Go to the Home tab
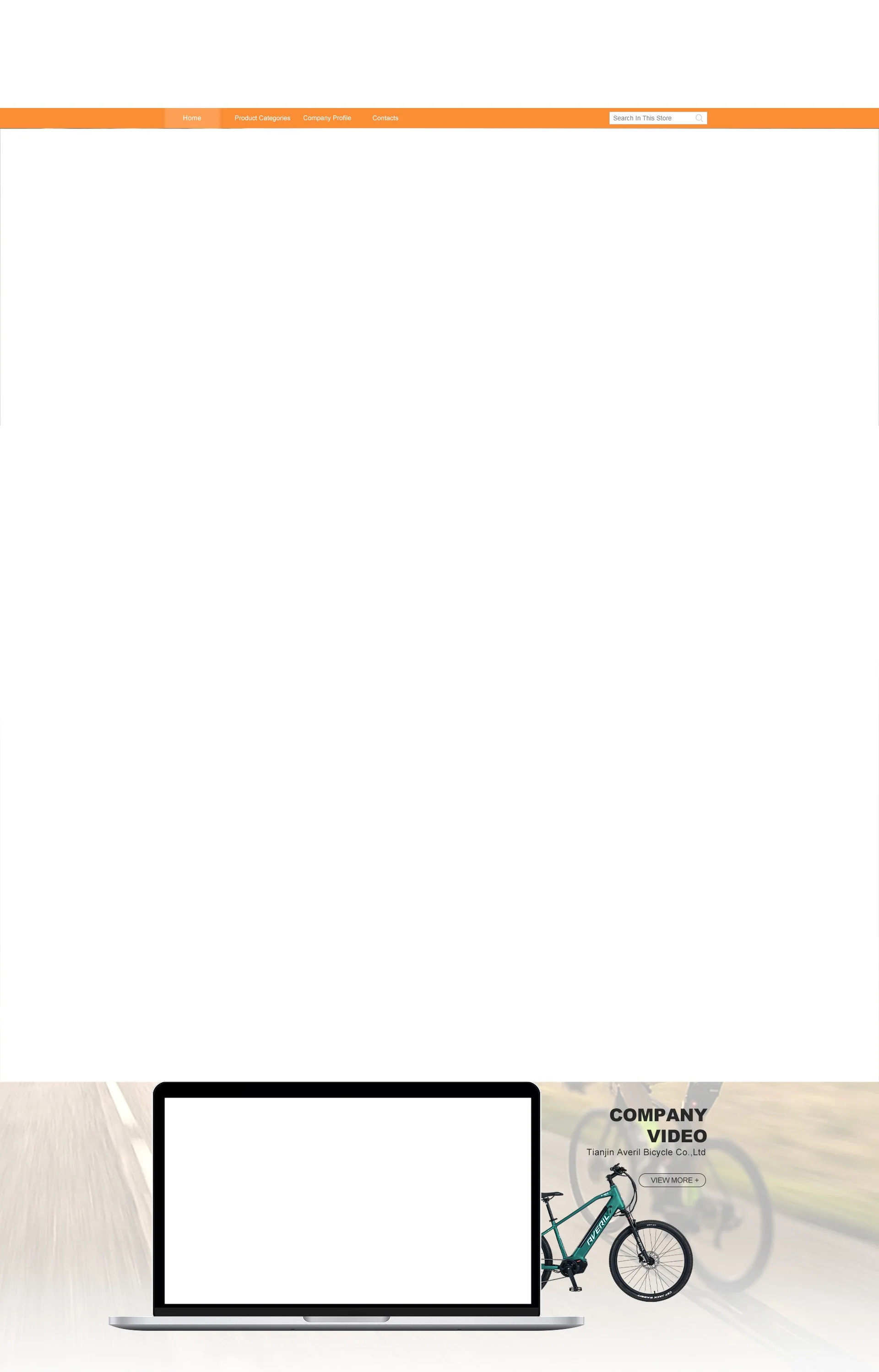 (192, 118)
